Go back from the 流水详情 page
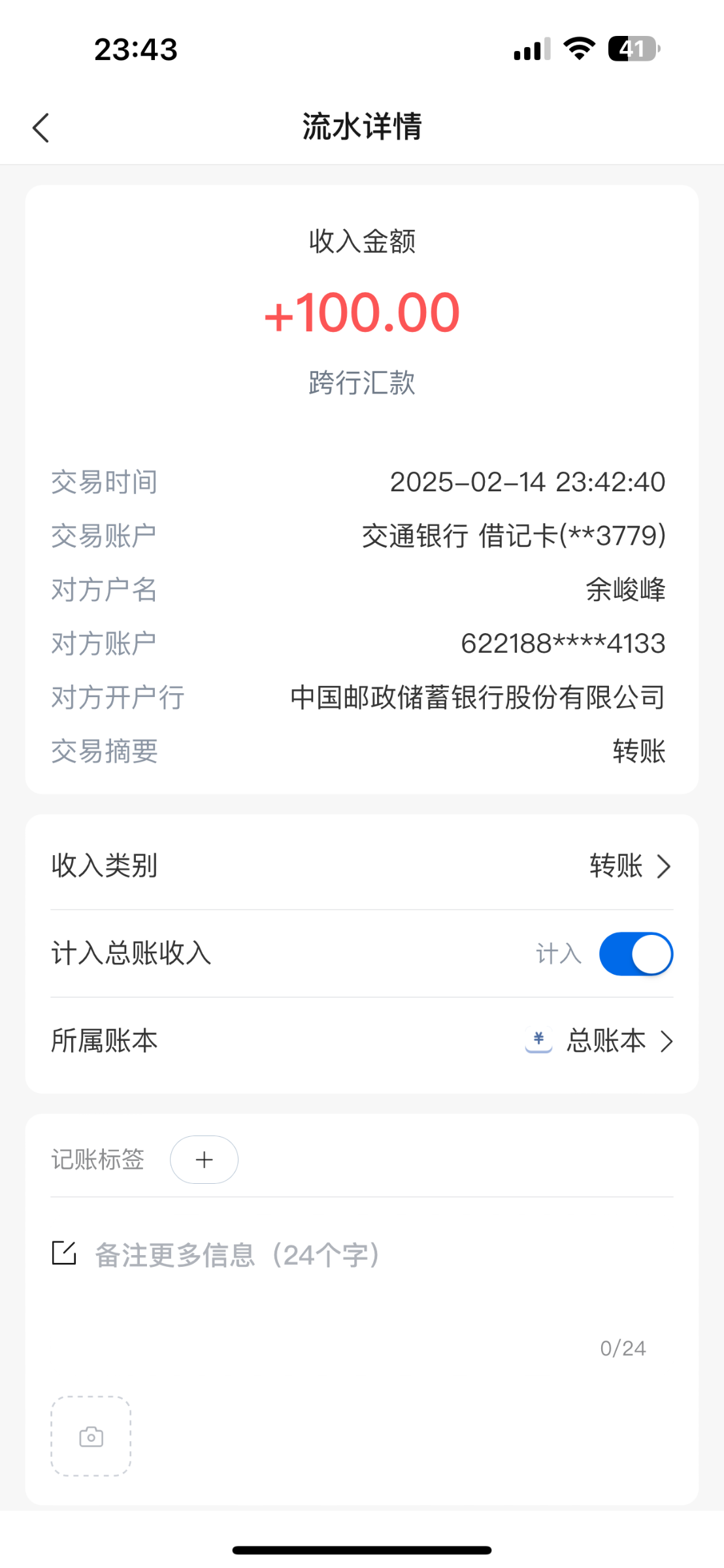Image resolution: width=724 pixels, height=1568 pixels. coord(41,127)
